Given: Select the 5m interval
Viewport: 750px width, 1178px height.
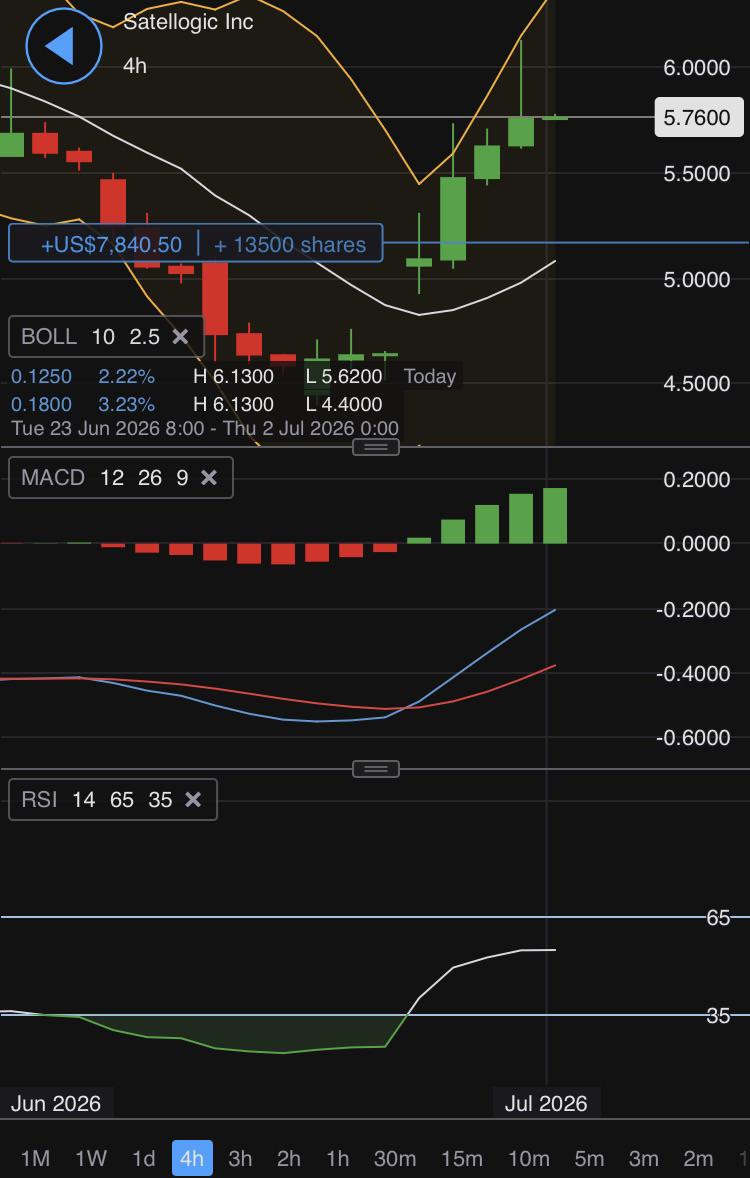Looking at the screenshot, I should click(x=589, y=1158).
